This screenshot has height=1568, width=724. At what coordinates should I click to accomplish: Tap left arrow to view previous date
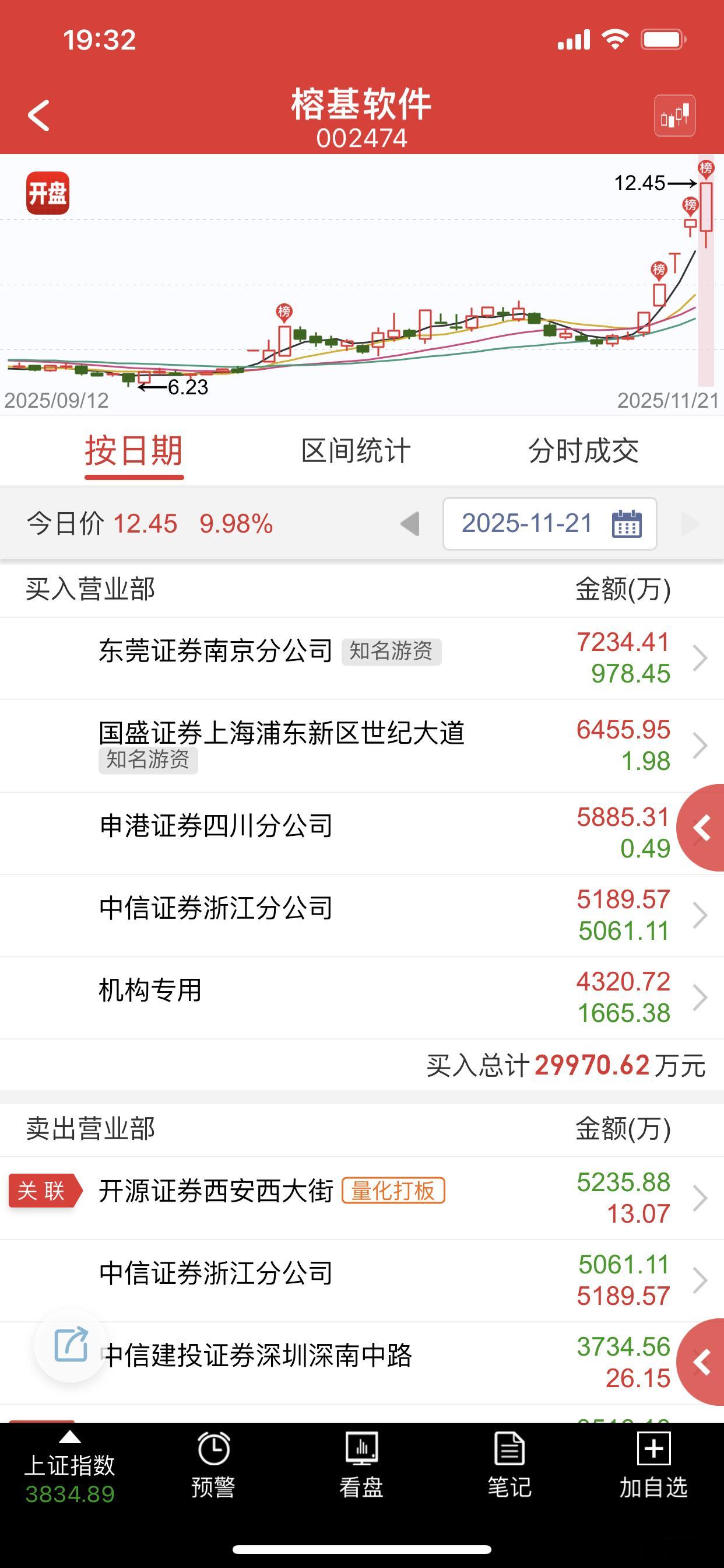409,523
